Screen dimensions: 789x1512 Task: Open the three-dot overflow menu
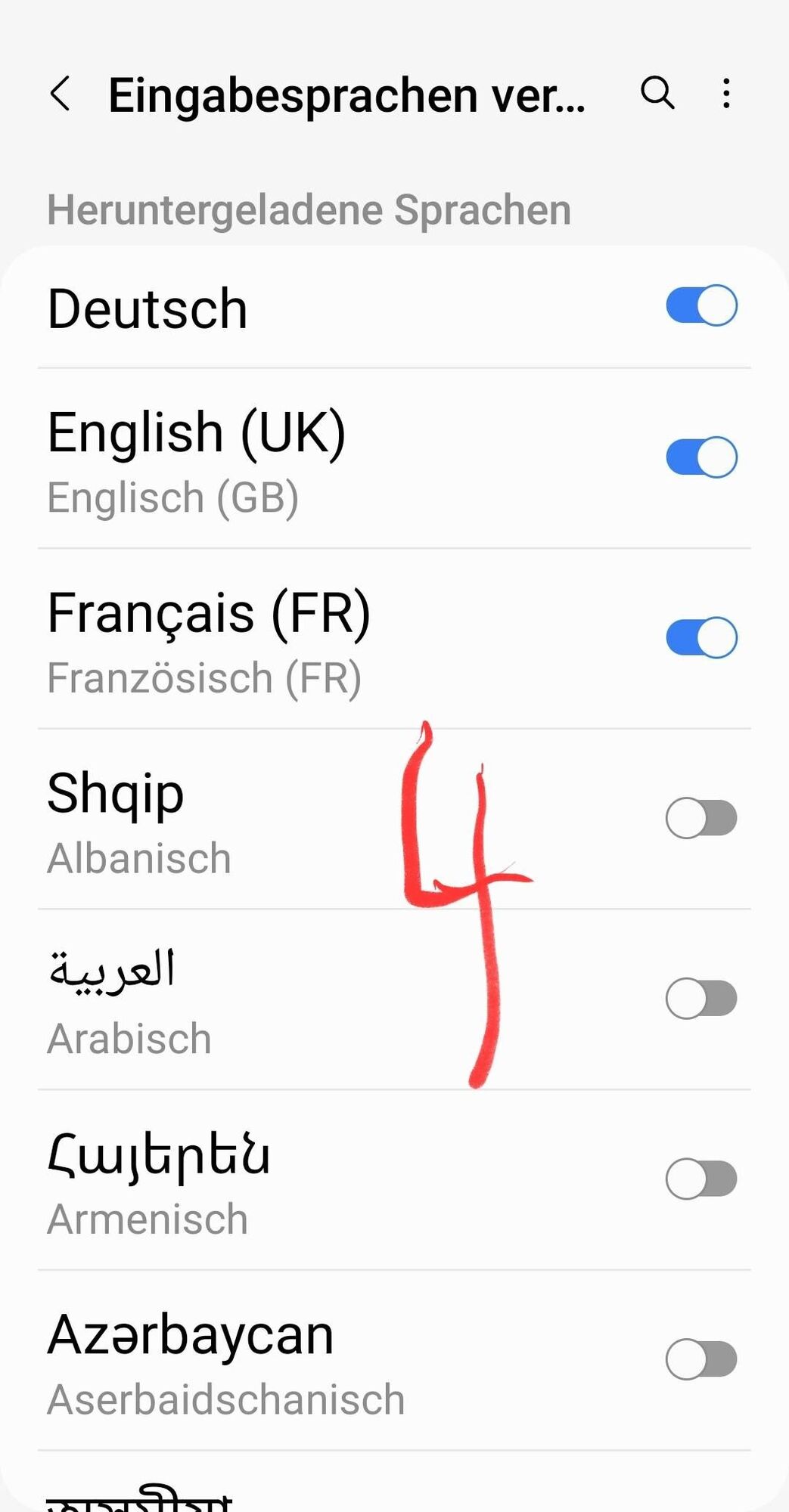point(726,94)
